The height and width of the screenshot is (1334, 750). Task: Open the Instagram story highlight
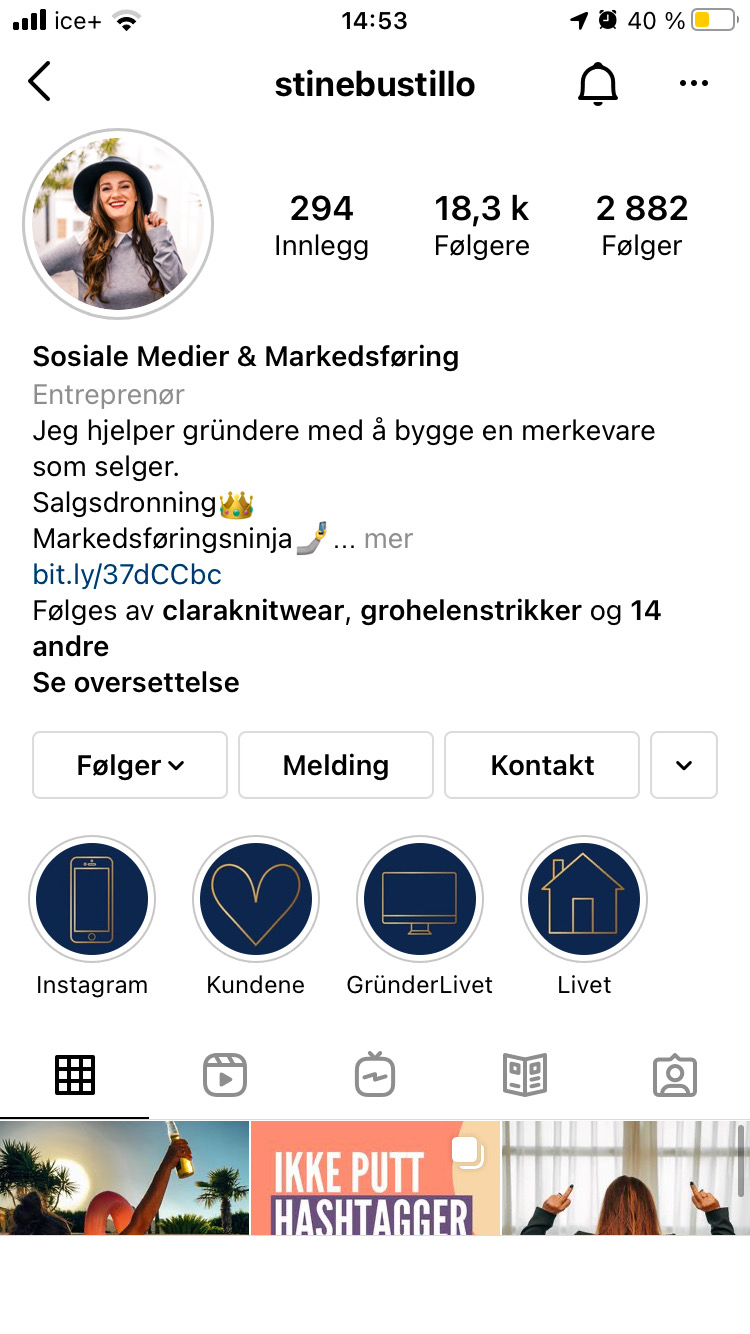click(92, 899)
